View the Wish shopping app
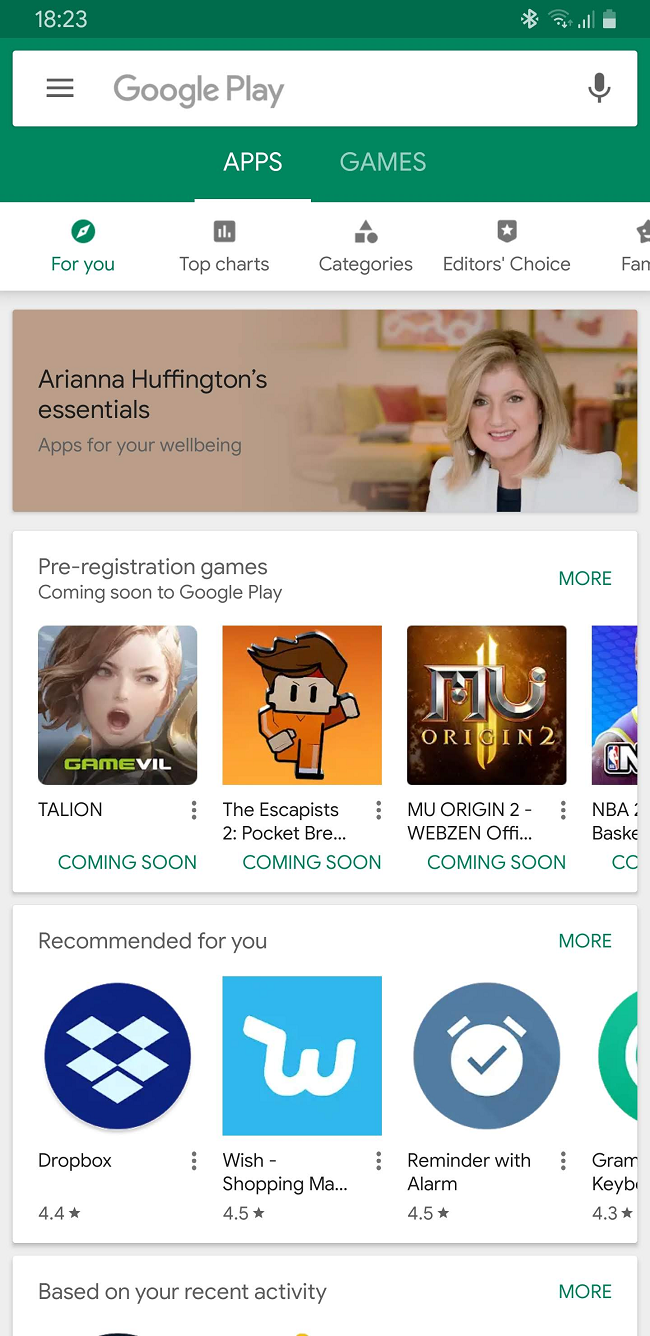This screenshot has height=1336, width=650. [301, 1056]
